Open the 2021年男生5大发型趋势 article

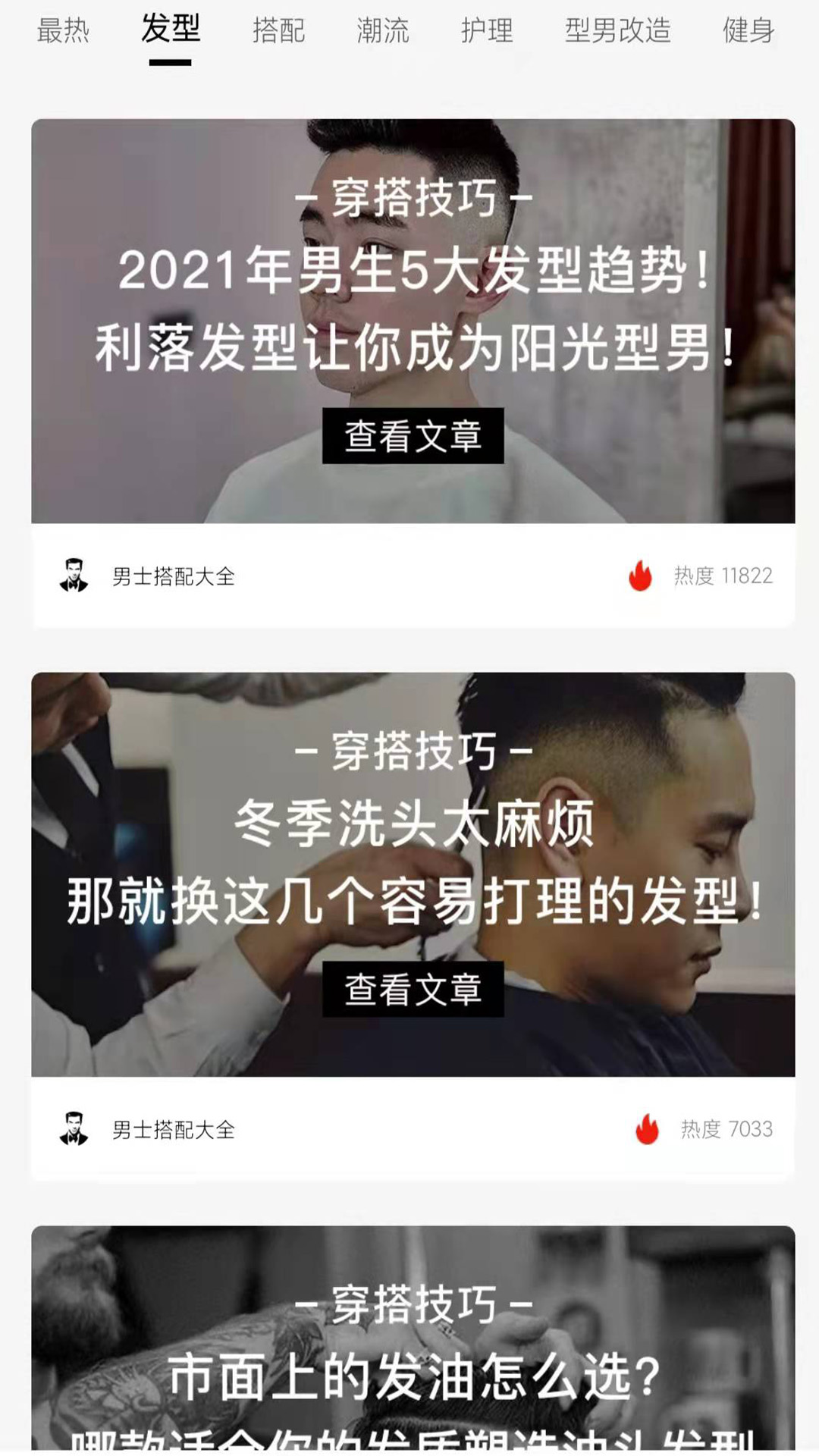pos(409,303)
